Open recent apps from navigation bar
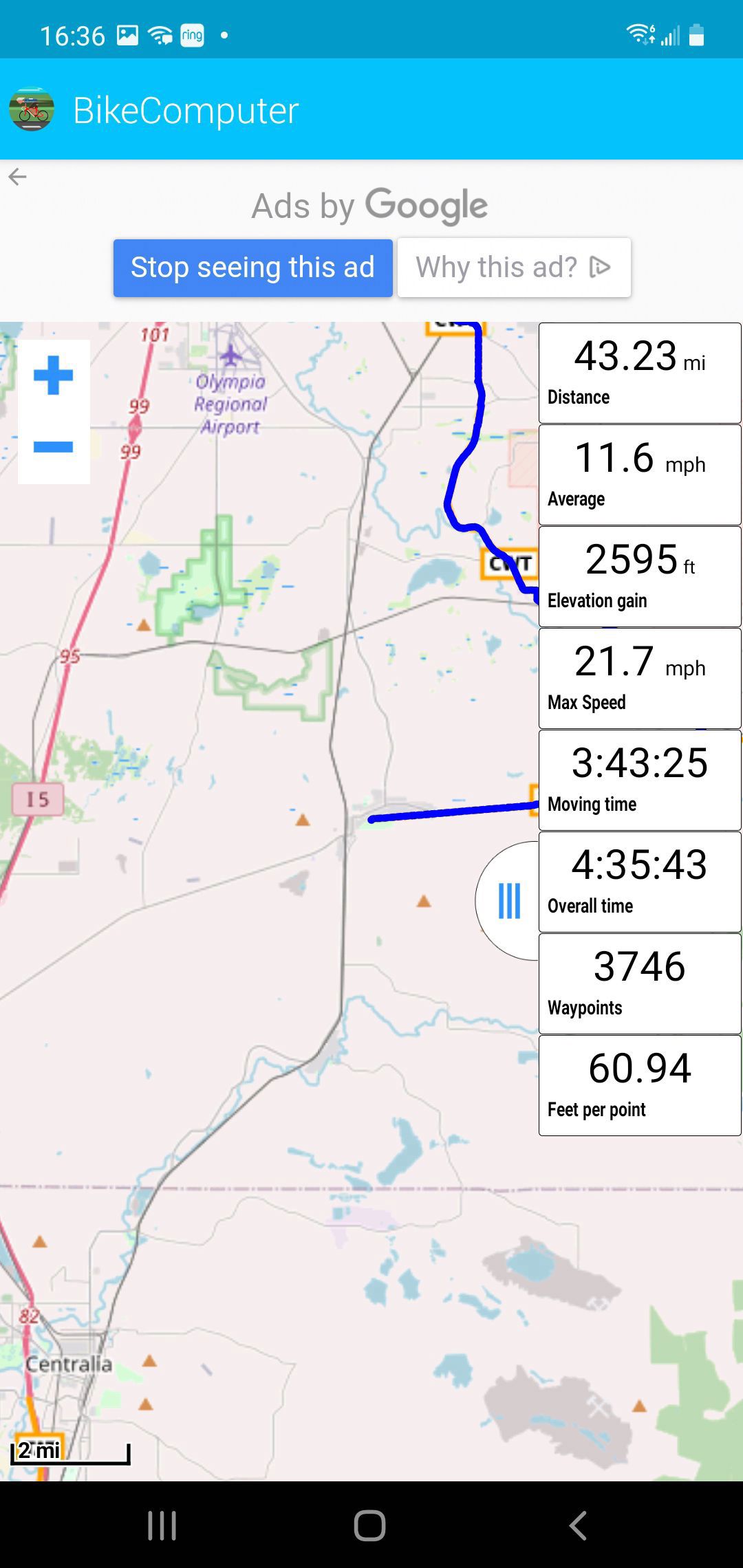The height and width of the screenshot is (1568, 743). click(162, 1525)
